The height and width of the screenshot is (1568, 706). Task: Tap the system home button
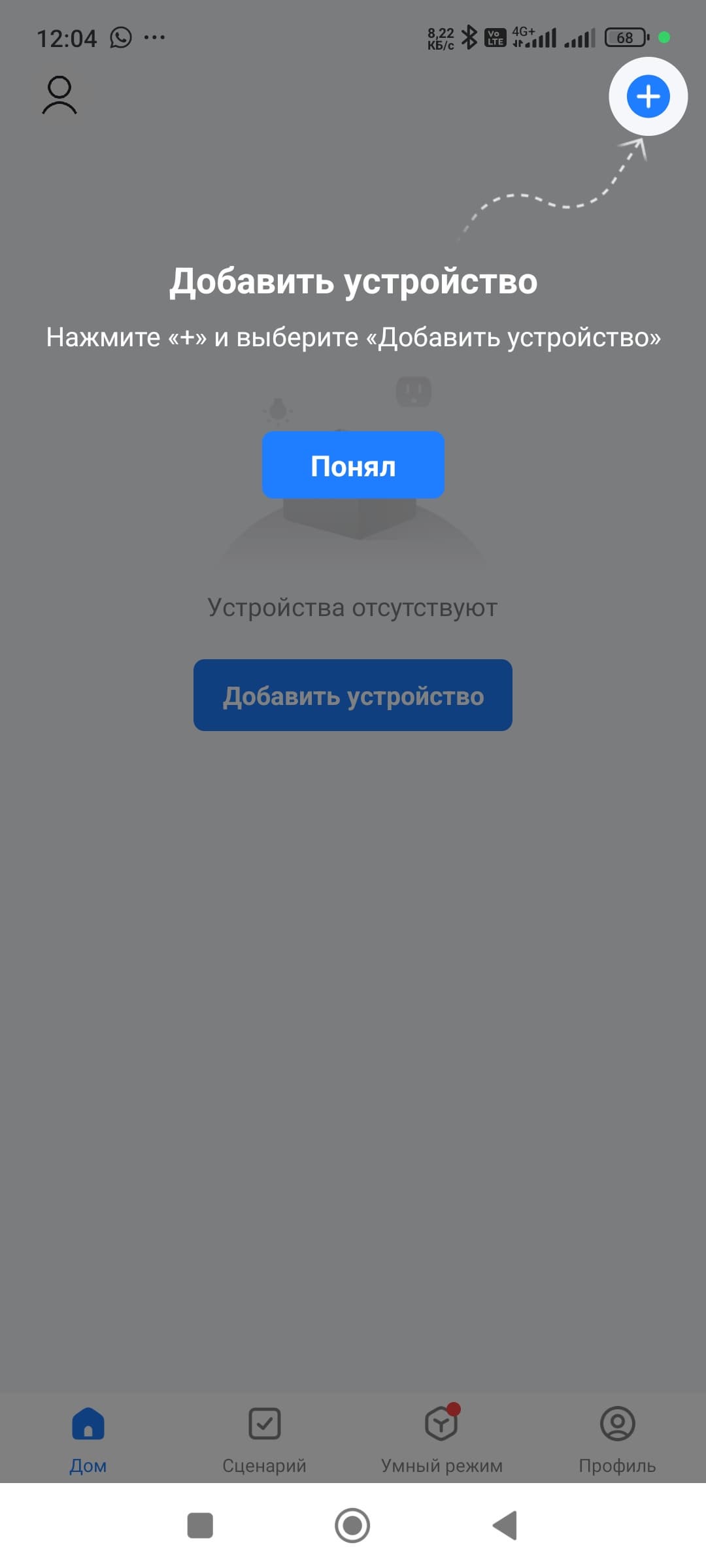tap(352, 1526)
